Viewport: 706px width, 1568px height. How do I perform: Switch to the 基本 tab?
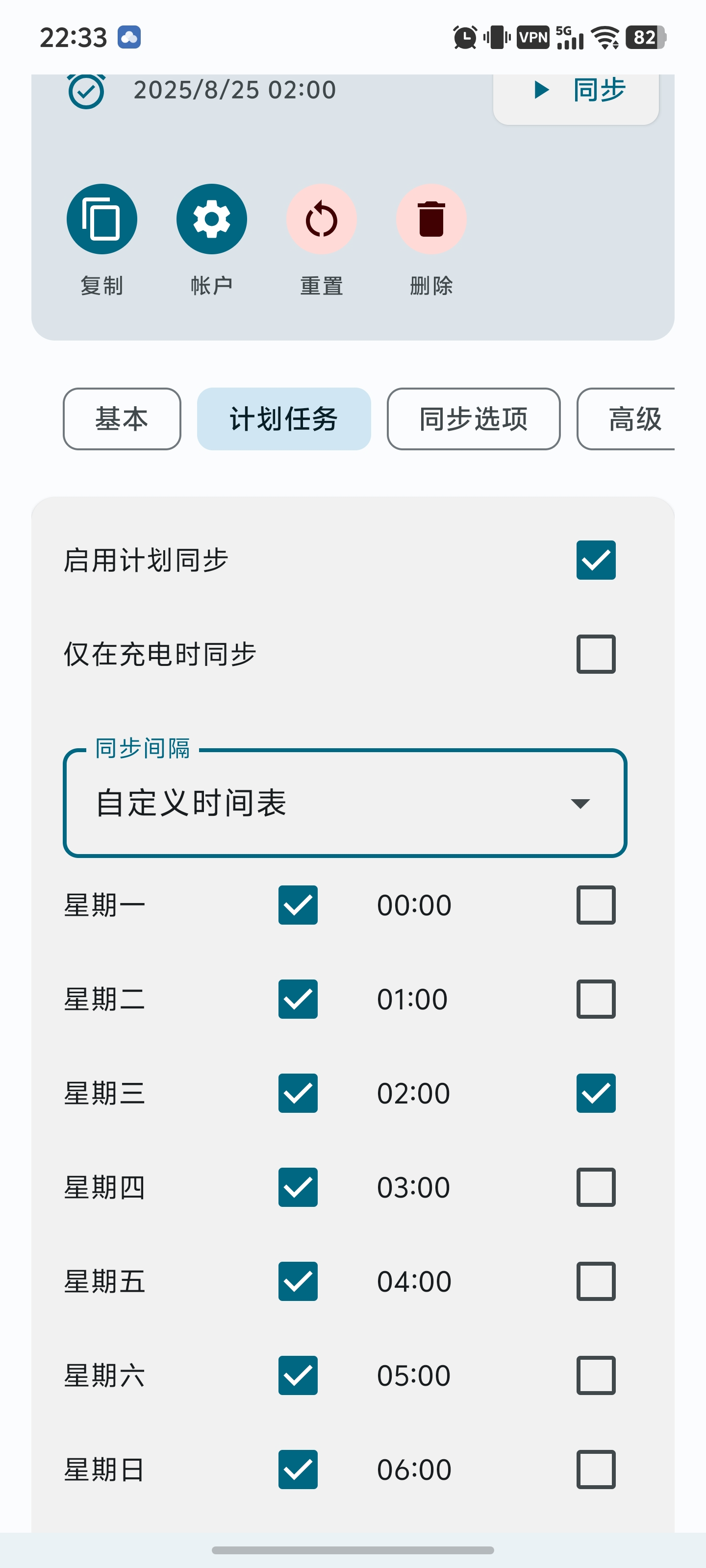click(x=122, y=419)
